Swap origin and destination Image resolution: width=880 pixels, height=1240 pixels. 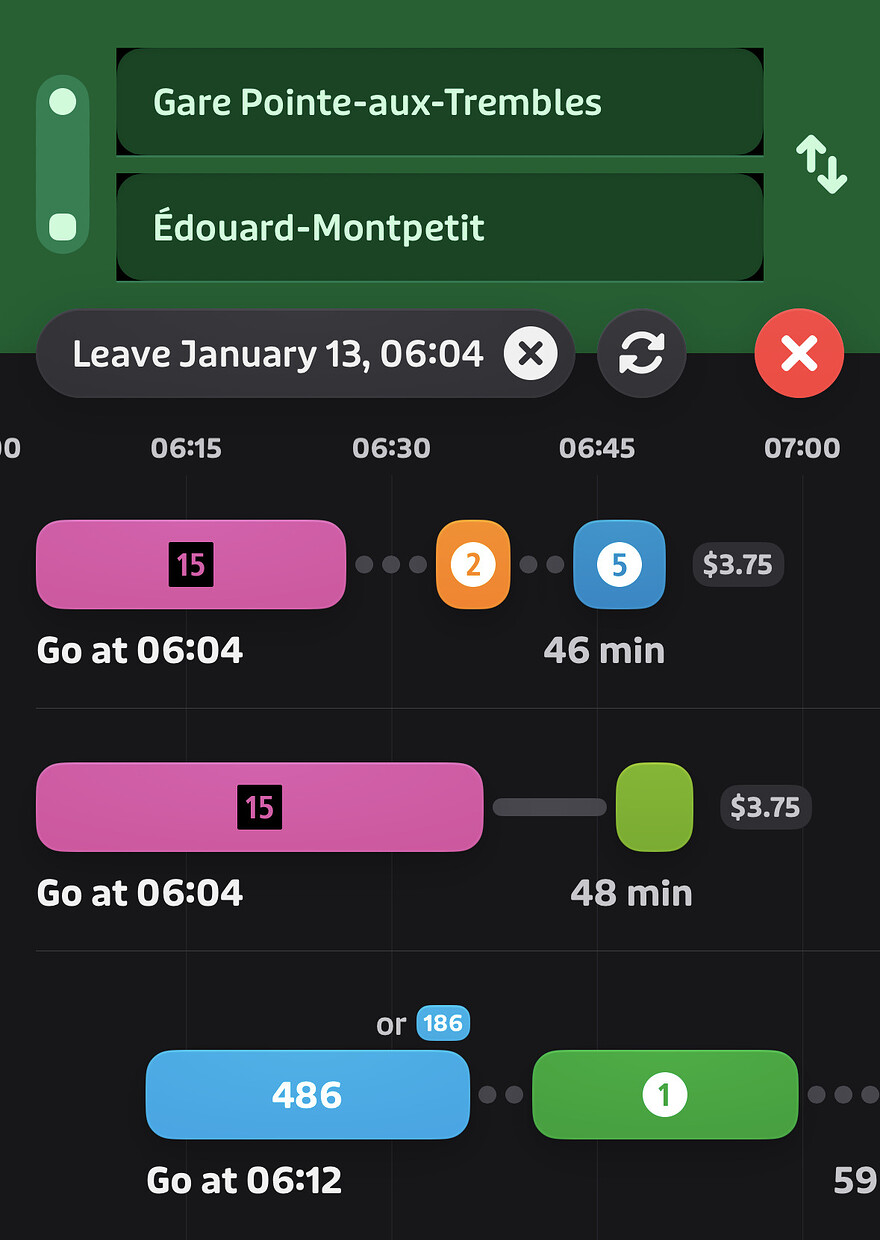(821, 165)
